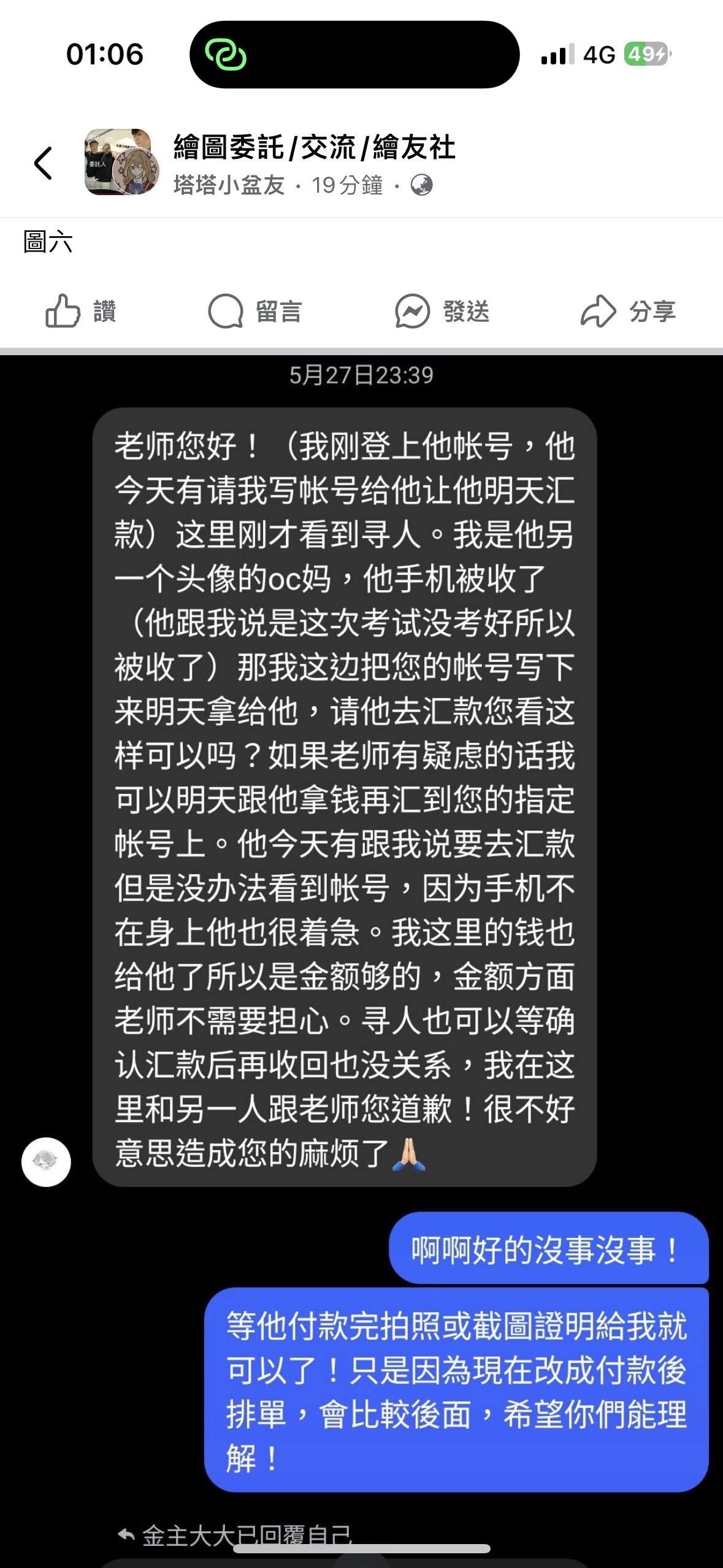Open the 繪圖委託/交流/繪友社 group page
The width and height of the screenshot is (723, 1568).
[314, 147]
